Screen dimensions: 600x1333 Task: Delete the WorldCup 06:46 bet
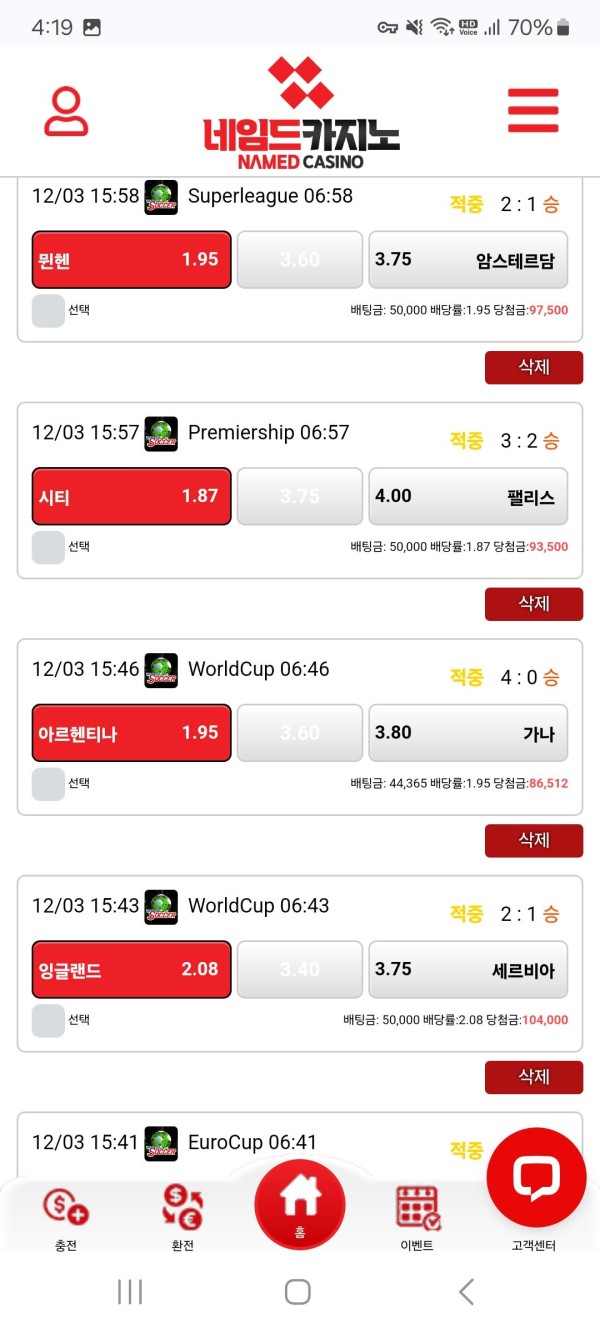coord(533,840)
